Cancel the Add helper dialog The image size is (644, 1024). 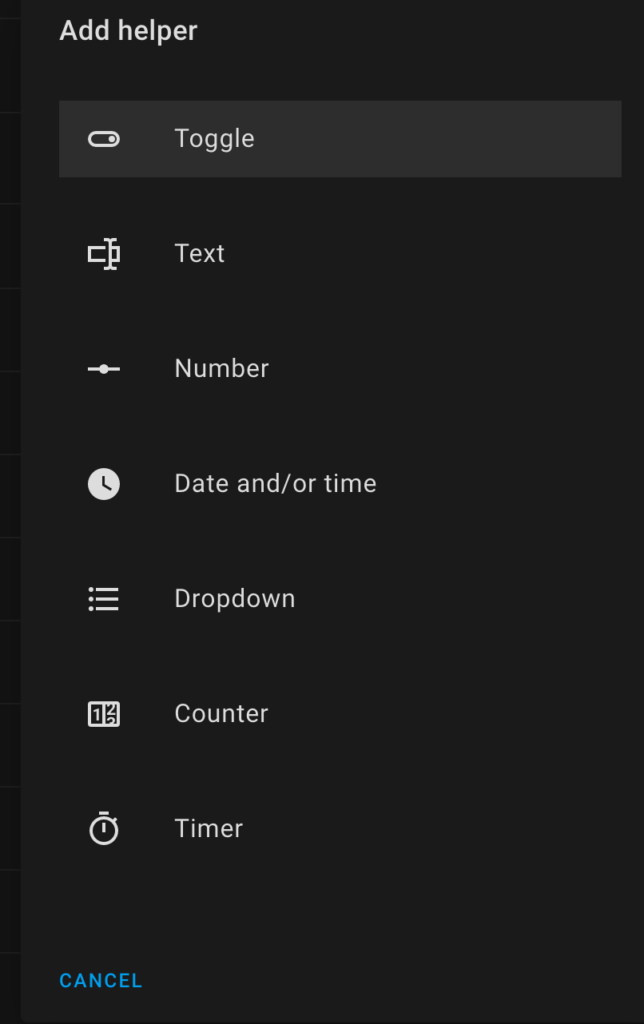(x=101, y=981)
